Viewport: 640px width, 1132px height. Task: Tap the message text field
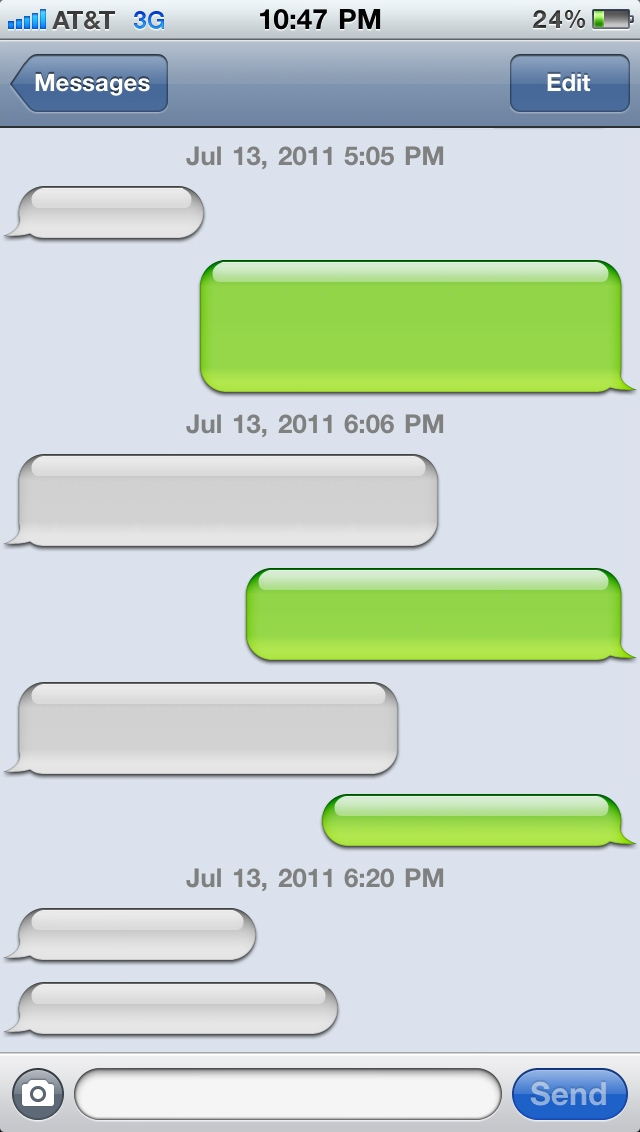tap(287, 1094)
